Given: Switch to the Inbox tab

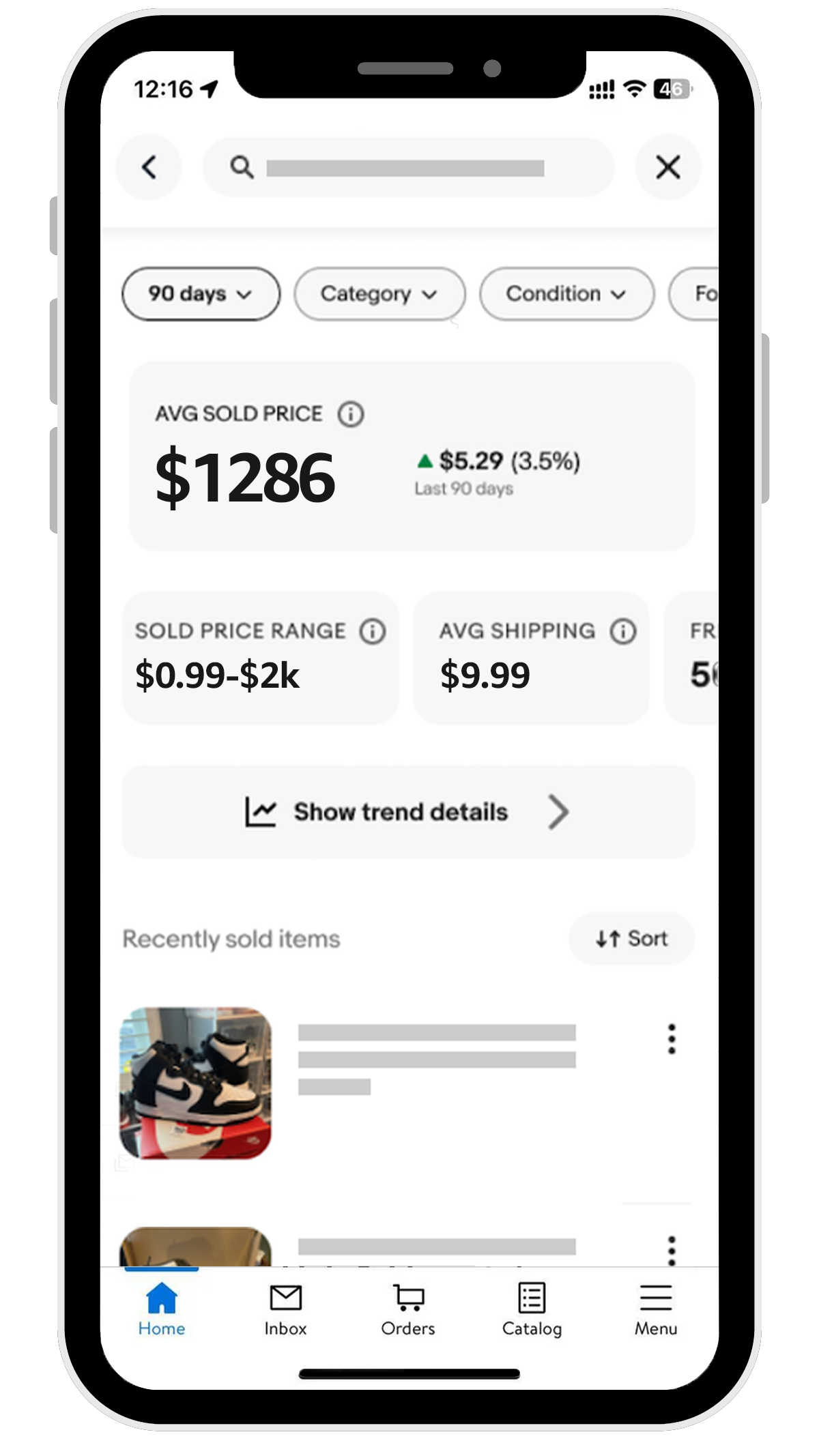Looking at the screenshot, I should coord(285,1309).
